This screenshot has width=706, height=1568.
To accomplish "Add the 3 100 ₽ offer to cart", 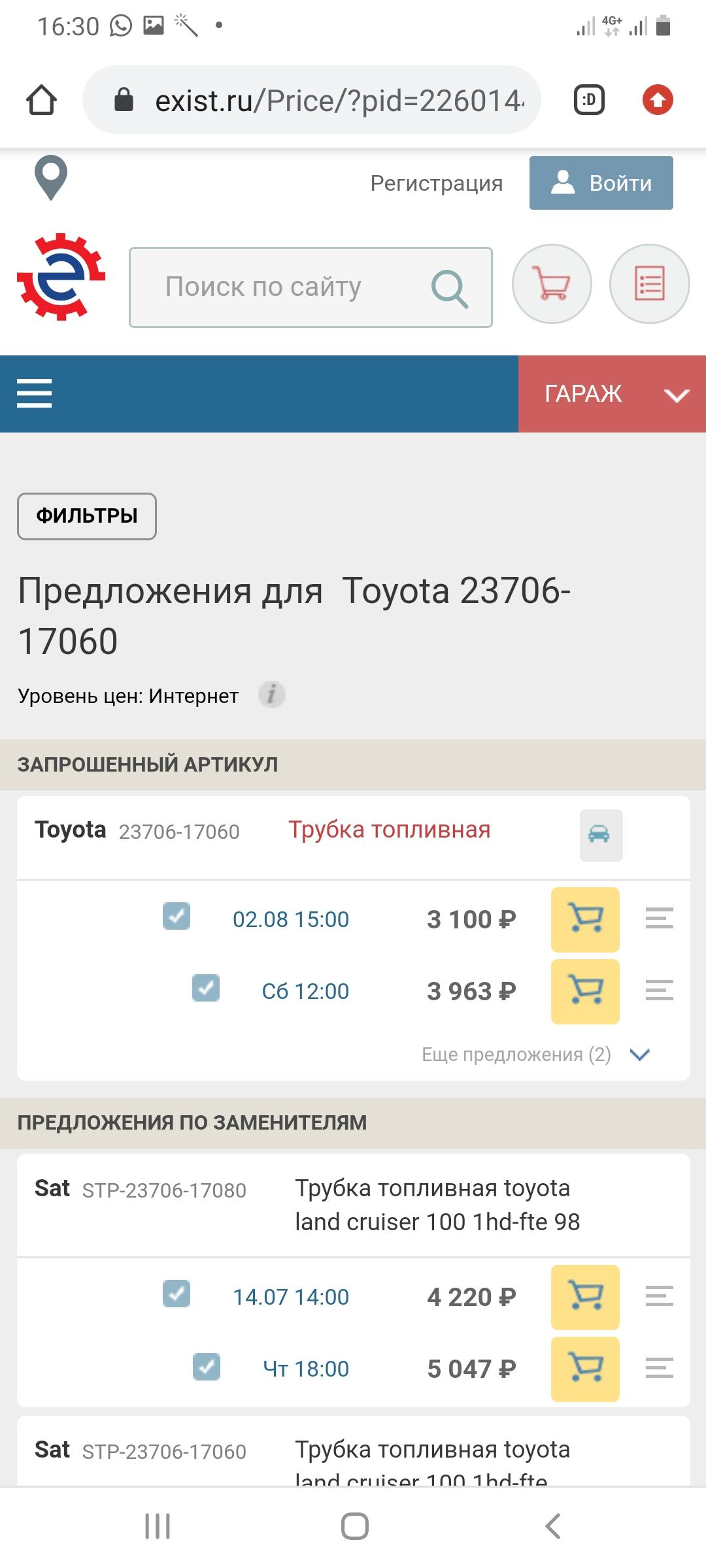I will (585, 919).
